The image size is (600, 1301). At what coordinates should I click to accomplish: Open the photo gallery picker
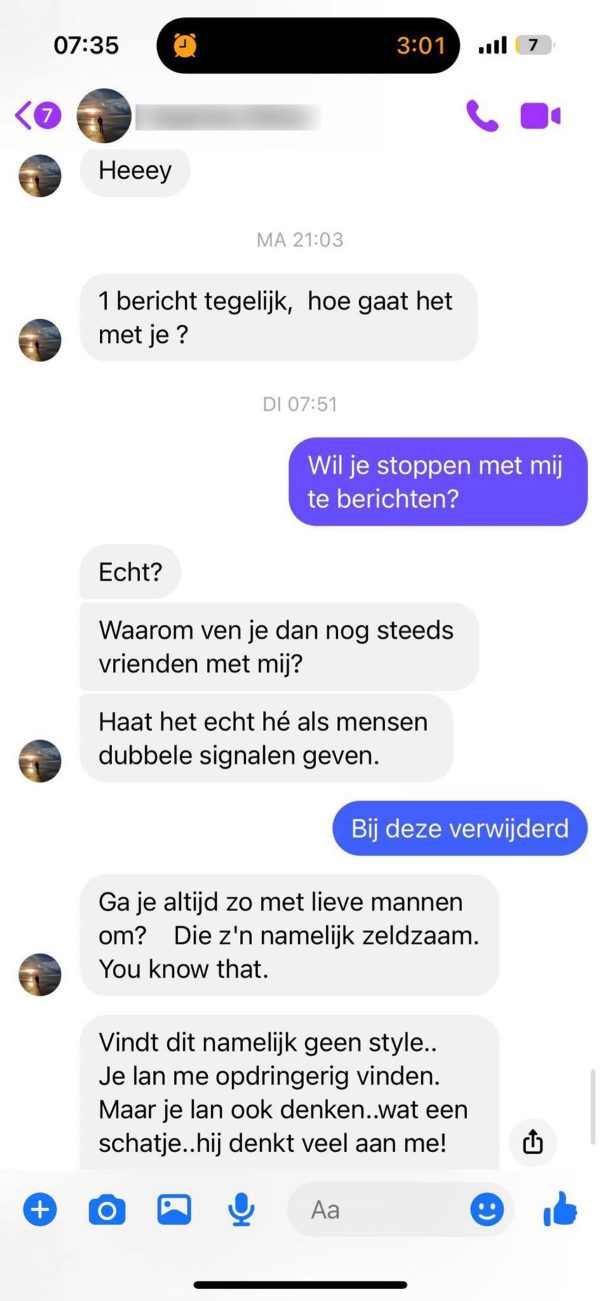[174, 1211]
